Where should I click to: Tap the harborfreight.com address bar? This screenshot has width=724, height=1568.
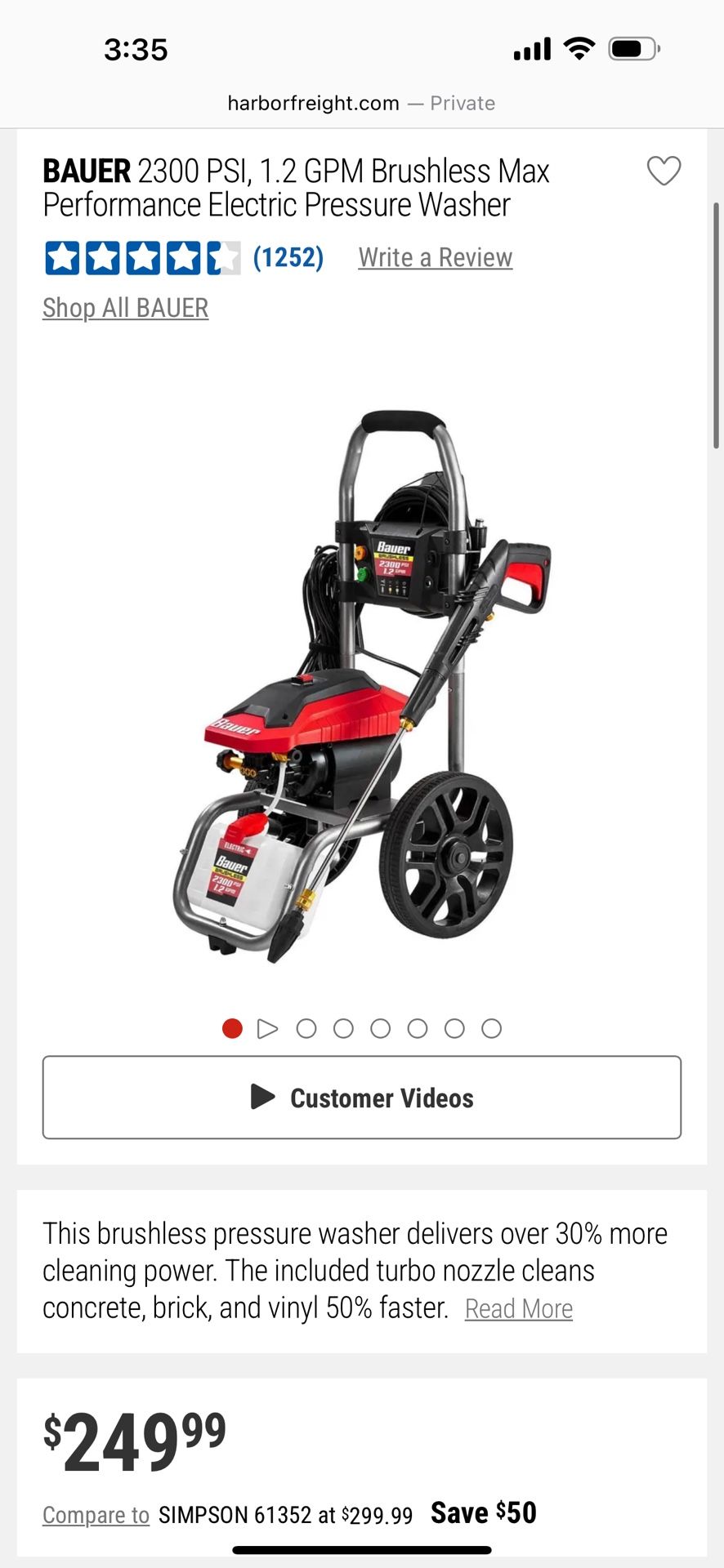pyautogui.click(x=362, y=104)
